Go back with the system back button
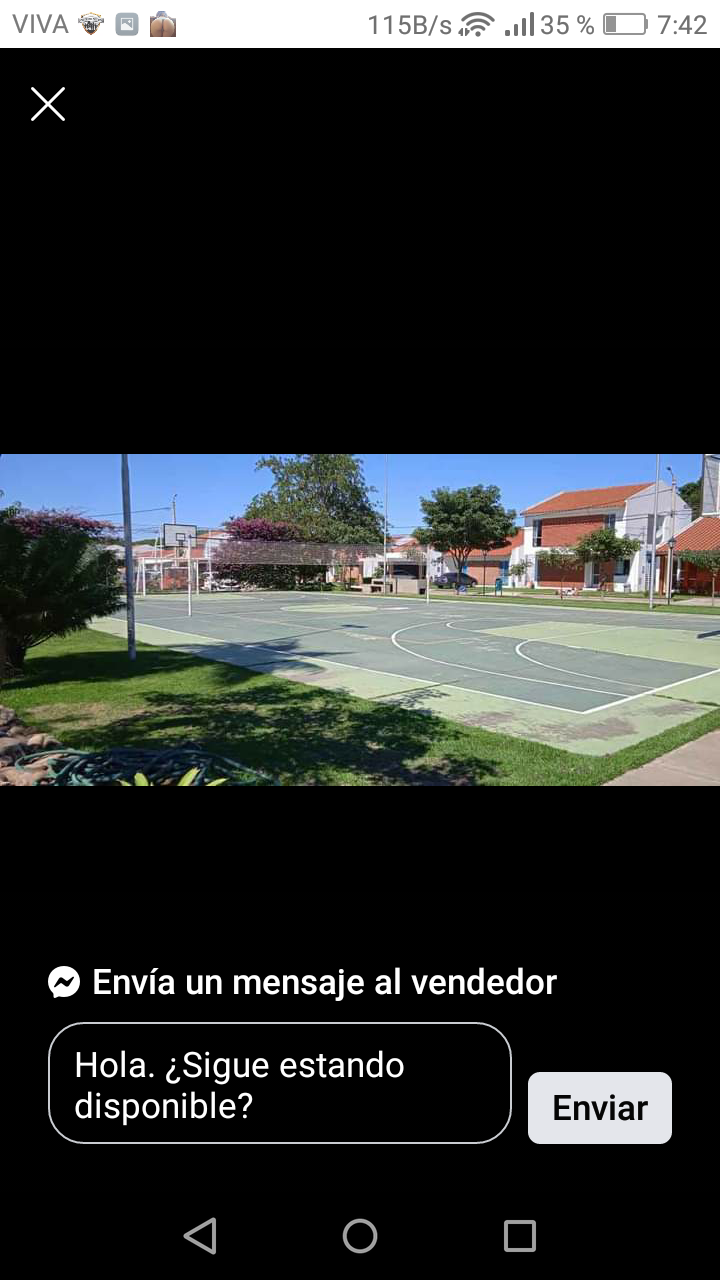 (200, 1236)
